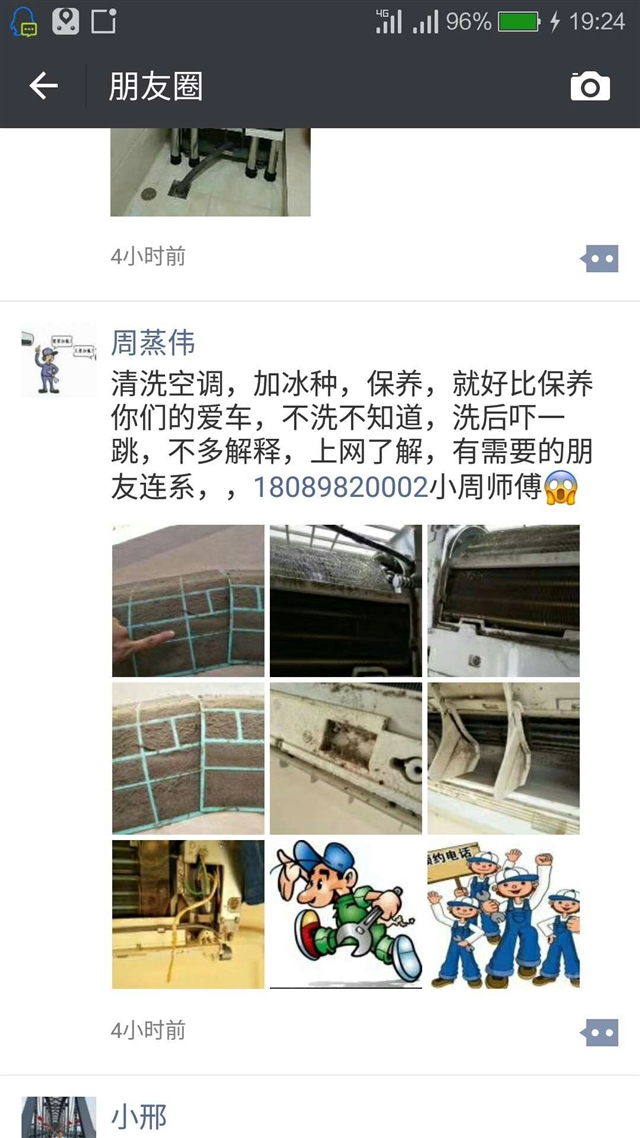
Task: Open first photo with hand on filter
Action: 188,601
